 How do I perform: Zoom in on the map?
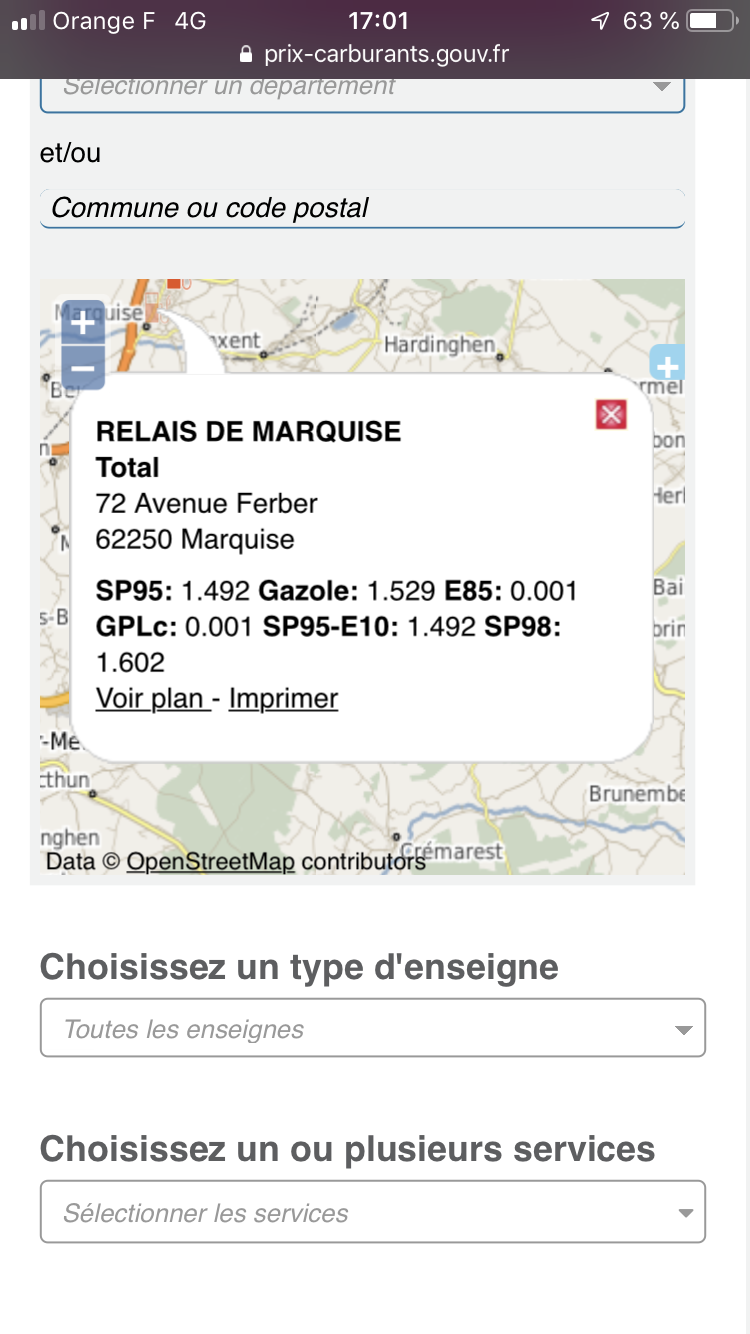83,322
